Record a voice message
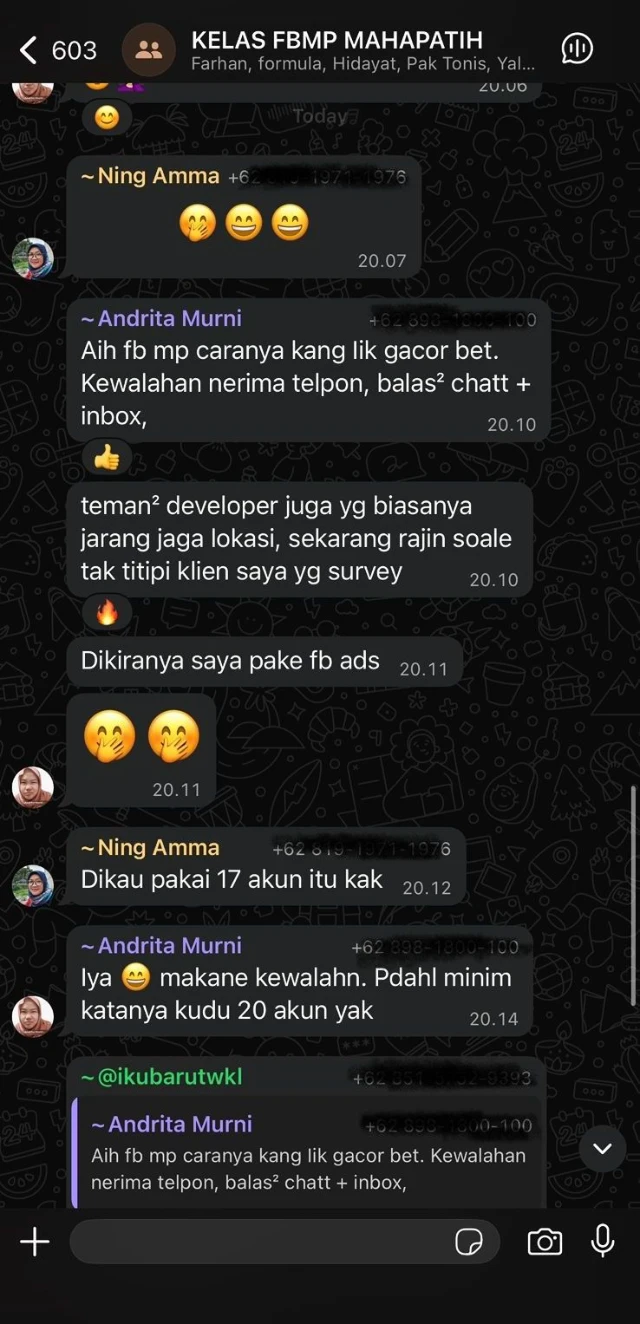Viewport: 640px width, 1324px height. tap(602, 1241)
